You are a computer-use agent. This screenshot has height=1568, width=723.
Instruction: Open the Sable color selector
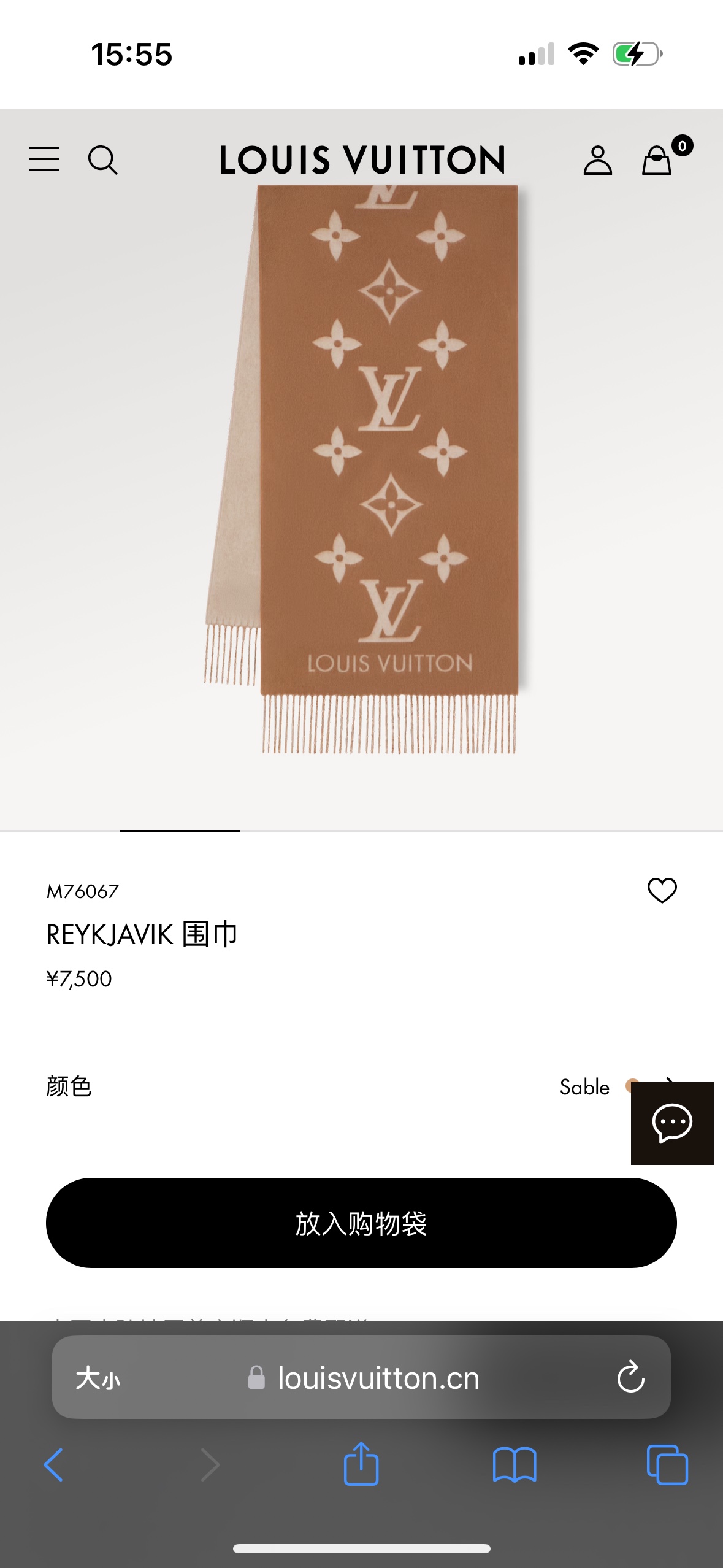(584, 1087)
